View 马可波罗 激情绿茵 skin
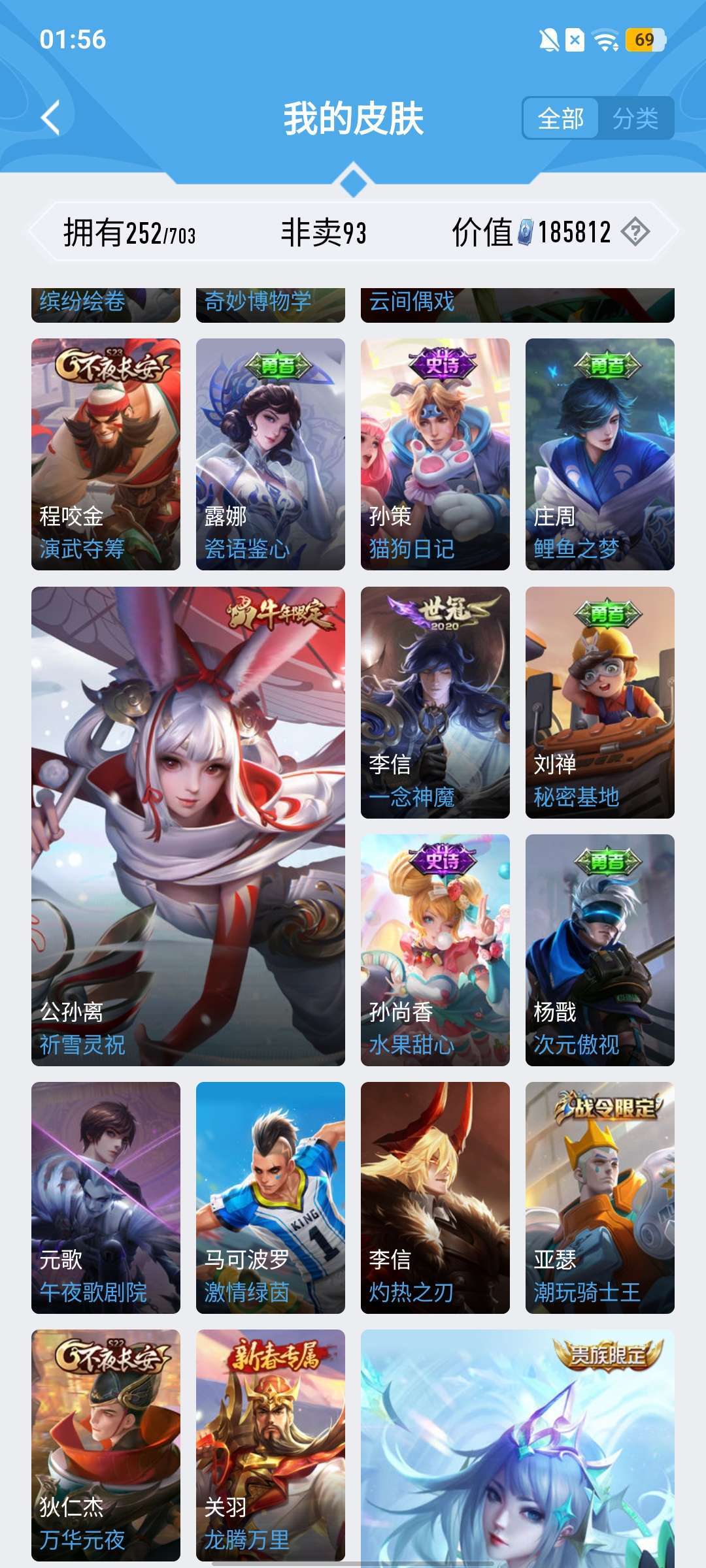The image size is (706, 1568). coord(271,1198)
